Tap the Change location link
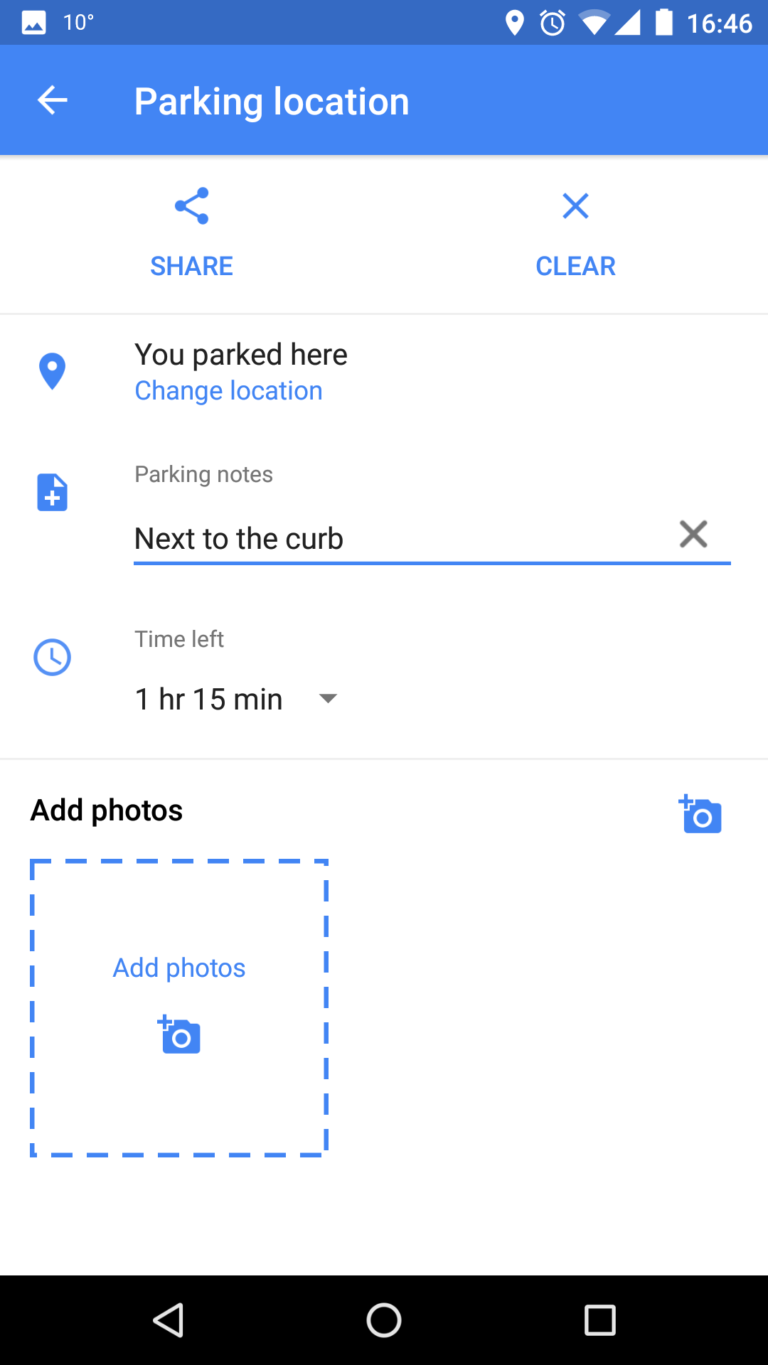This screenshot has height=1365, width=768. 228,391
